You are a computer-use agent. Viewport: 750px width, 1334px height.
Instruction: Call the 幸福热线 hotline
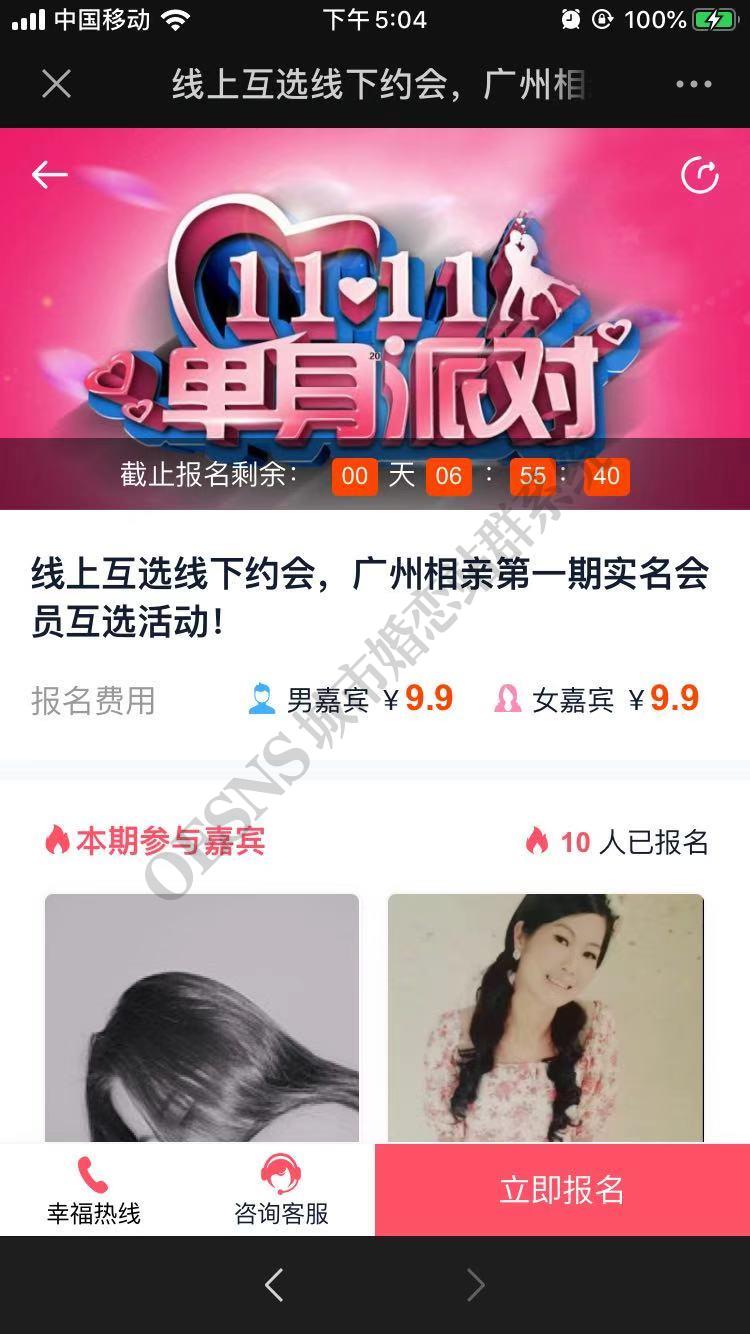point(93,1190)
